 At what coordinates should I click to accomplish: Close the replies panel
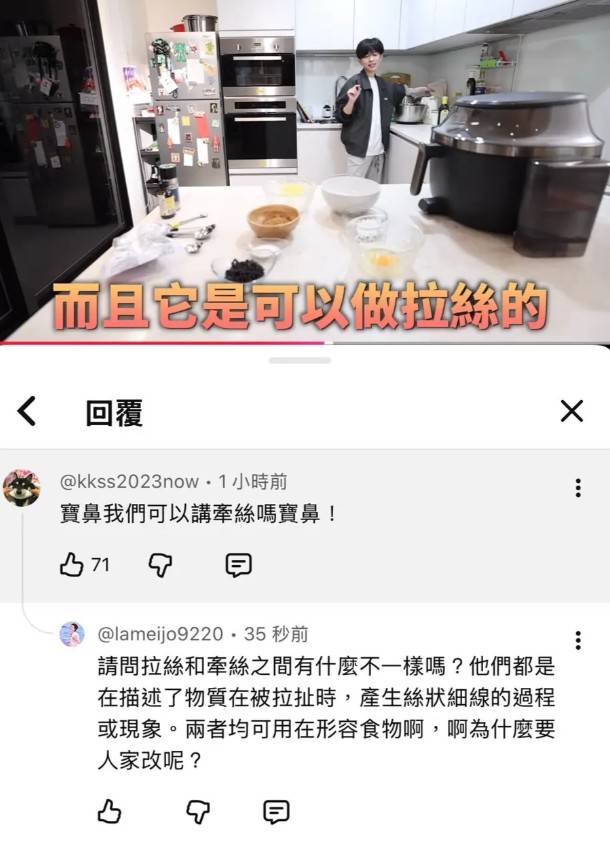coord(571,410)
